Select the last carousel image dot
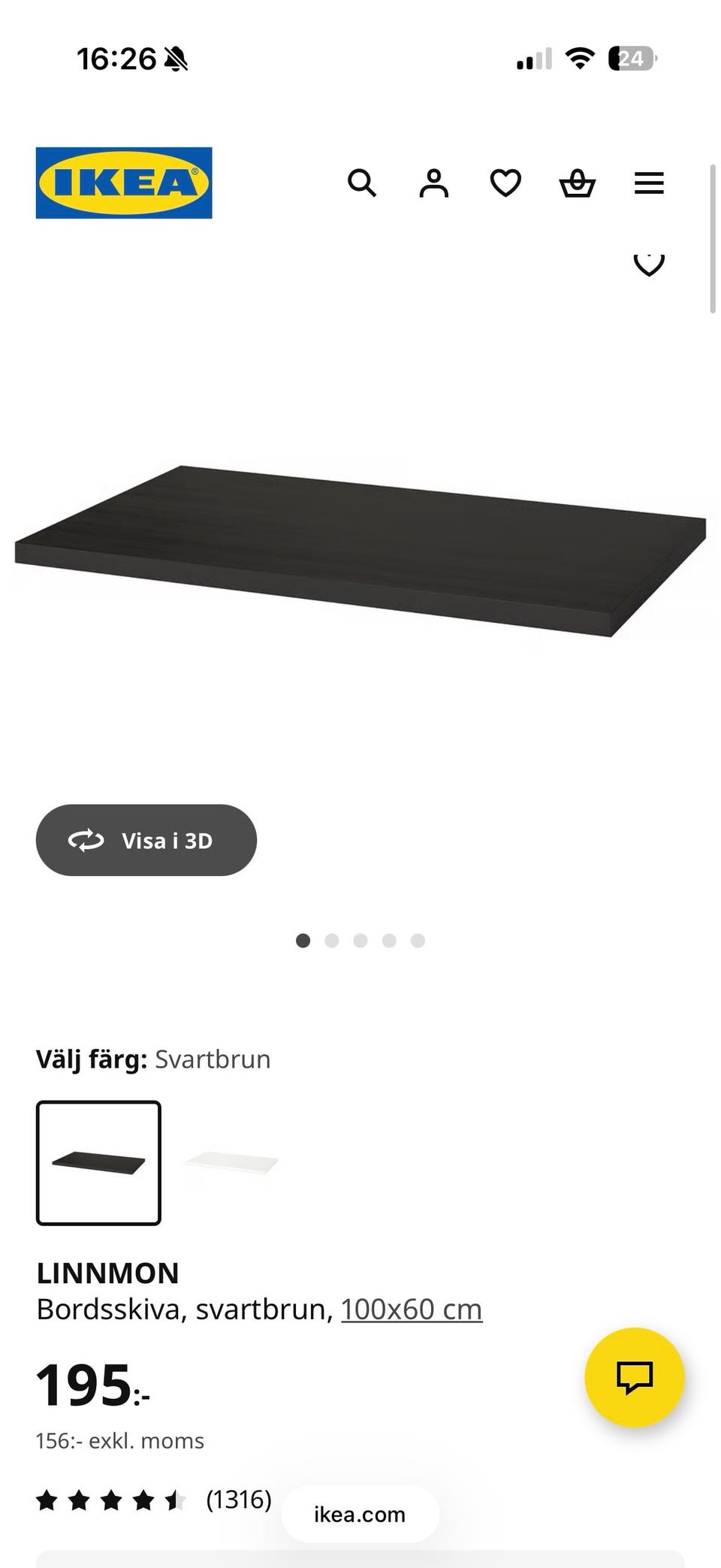 pyautogui.click(x=418, y=940)
